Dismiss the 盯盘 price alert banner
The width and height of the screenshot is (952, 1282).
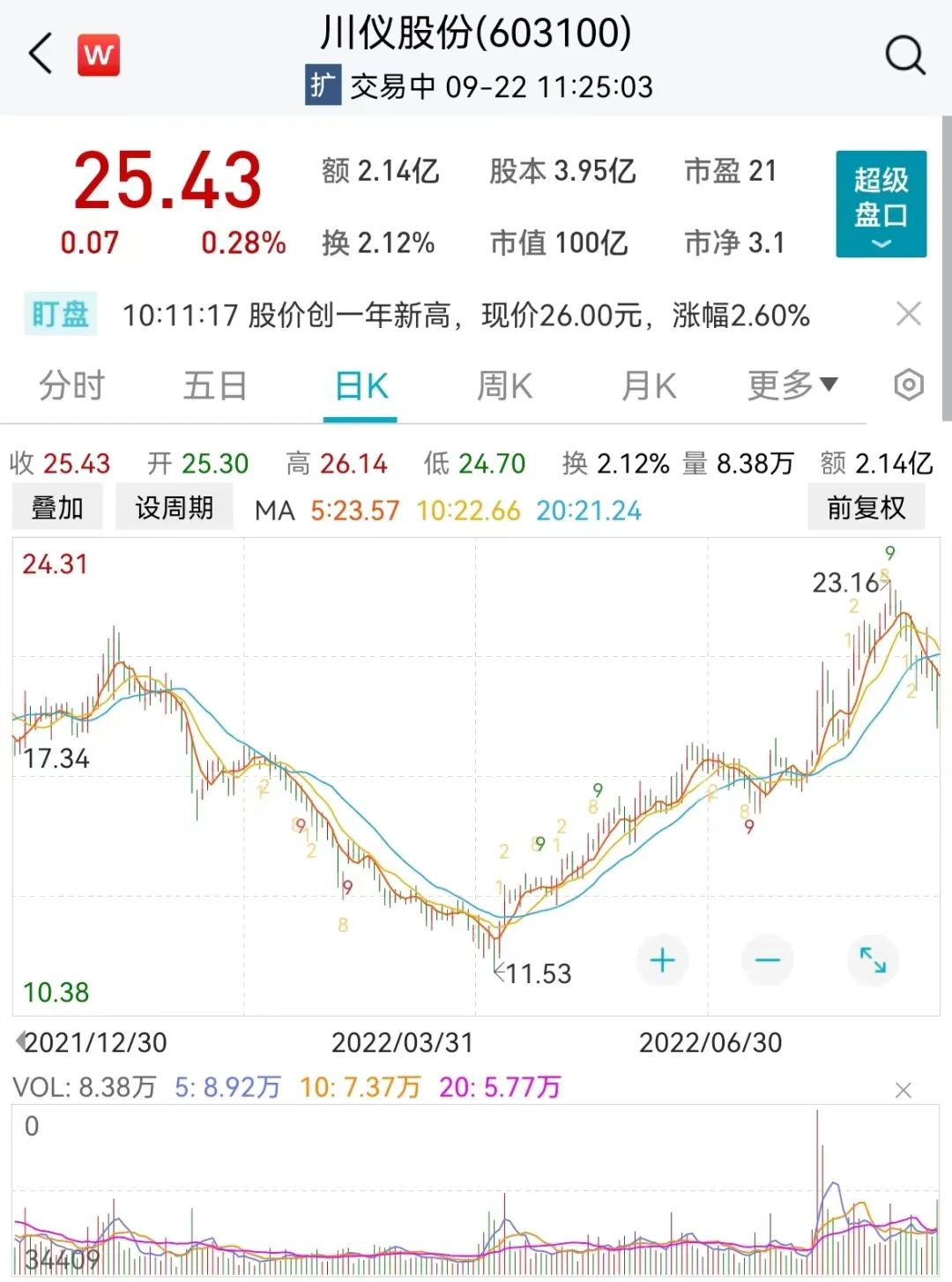909,314
